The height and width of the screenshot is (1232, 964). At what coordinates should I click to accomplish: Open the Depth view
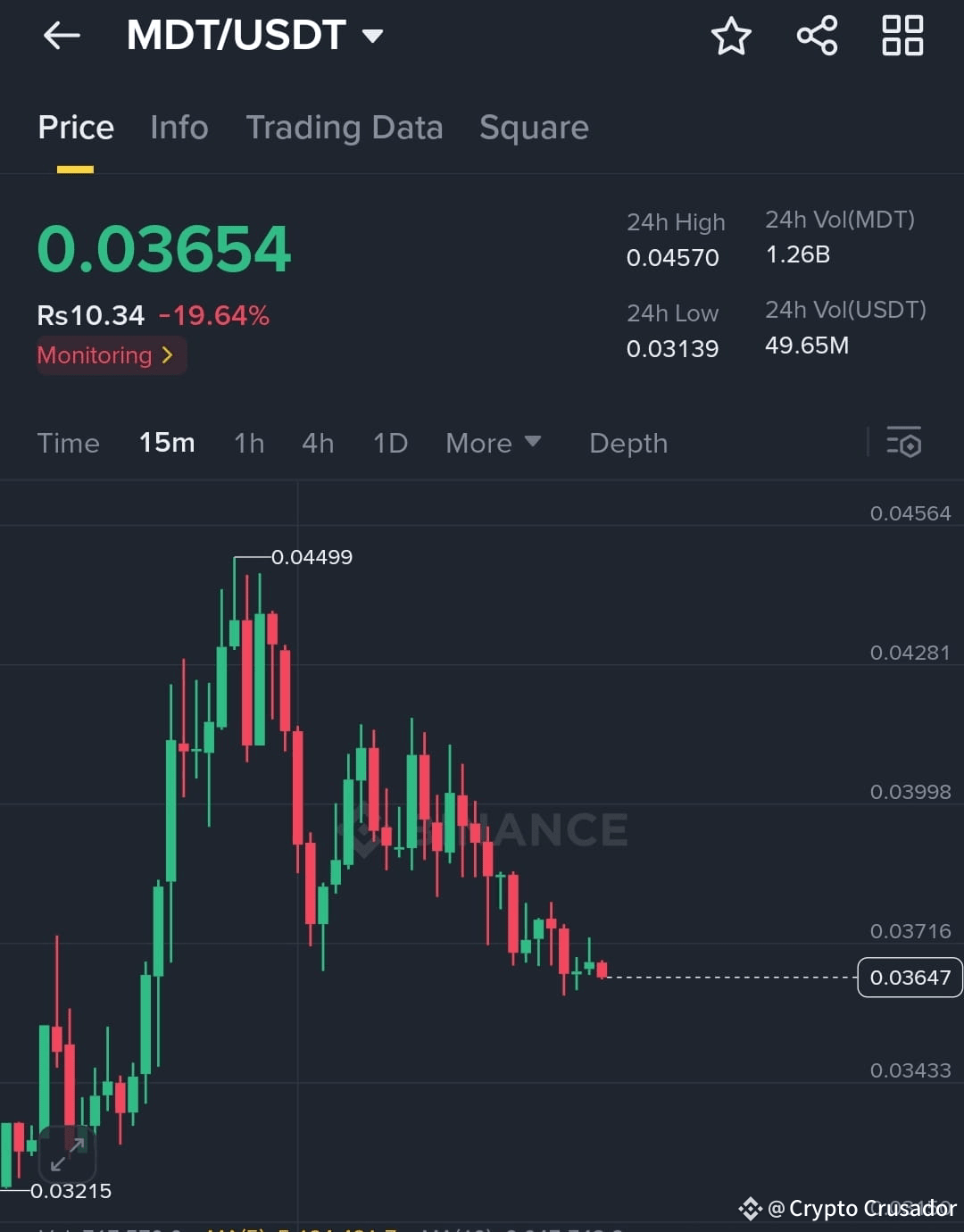tap(628, 443)
